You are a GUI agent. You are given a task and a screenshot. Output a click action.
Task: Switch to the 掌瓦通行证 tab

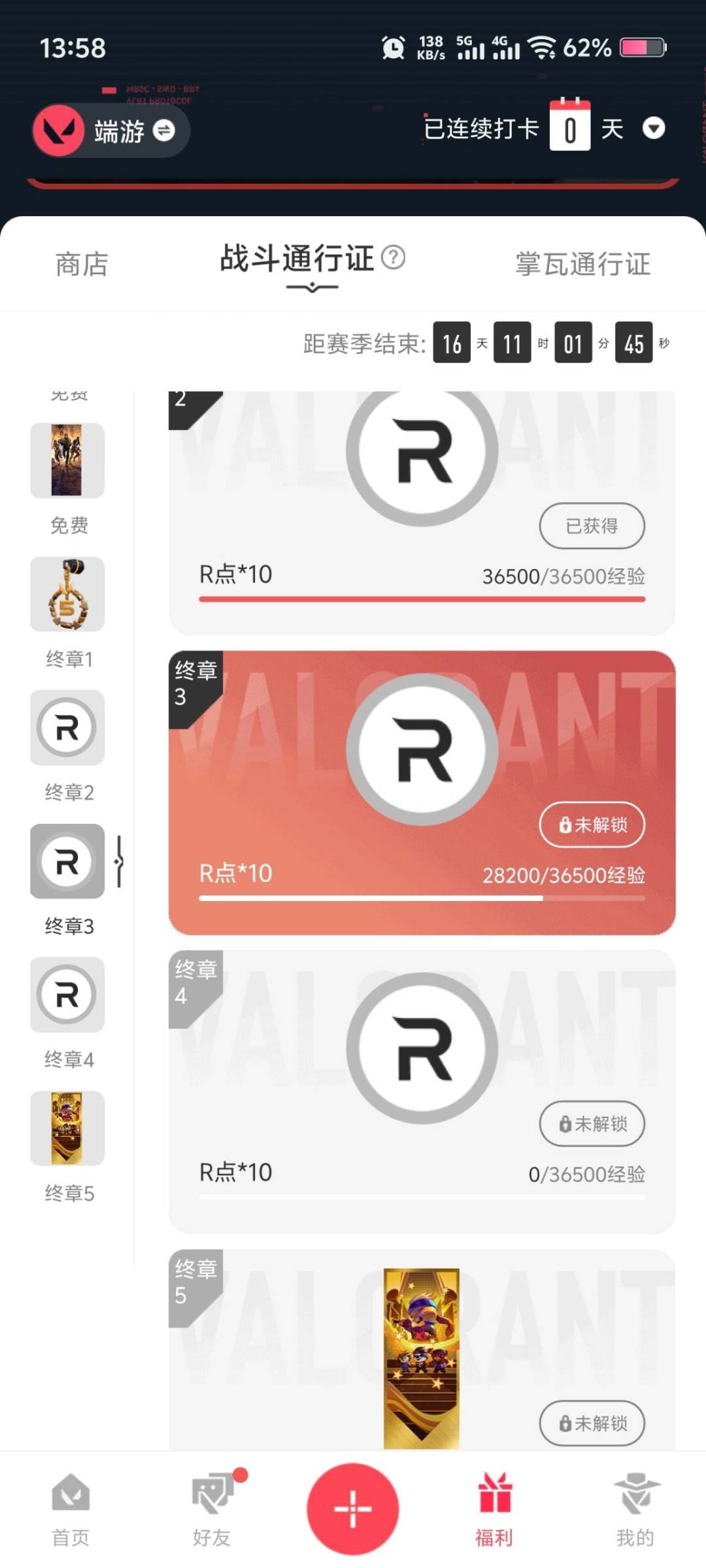coord(582,265)
